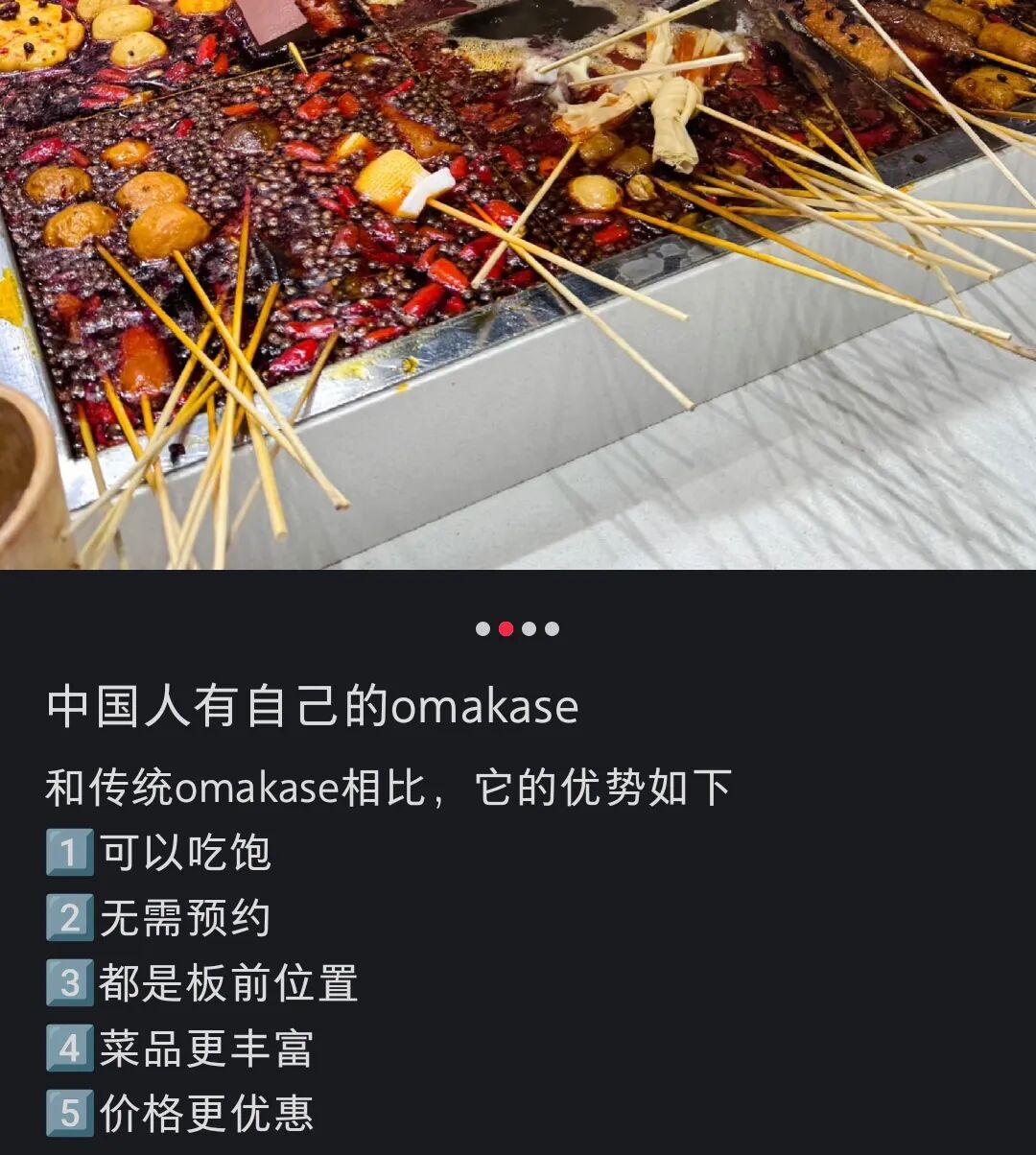Image resolution: width=1036 pixels, height=1155 pixels.
Task: Tap the image carousel page indicator dots
Action: click(517, 629)
